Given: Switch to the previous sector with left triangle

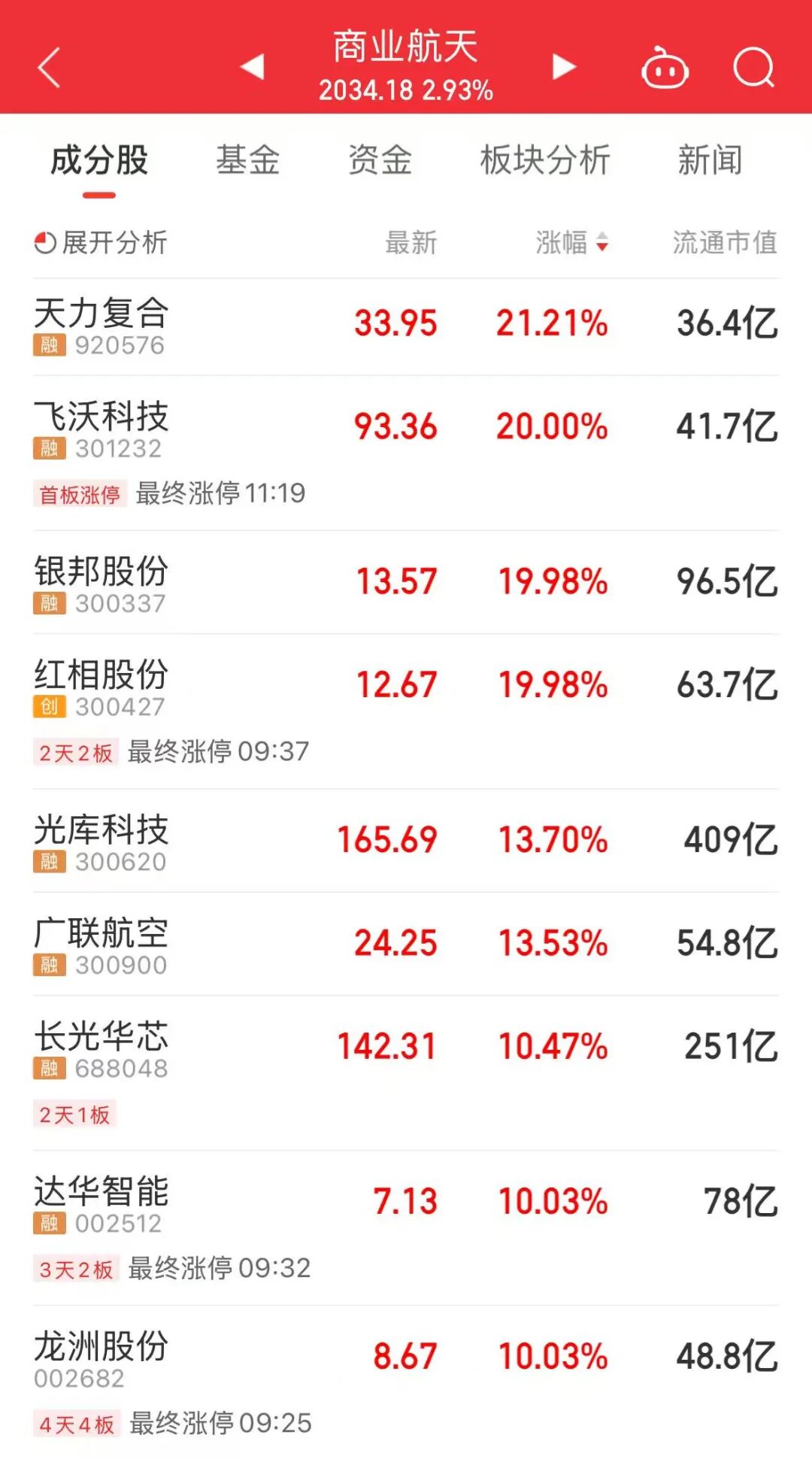Looking at the screenshot, I should (253, 67).
